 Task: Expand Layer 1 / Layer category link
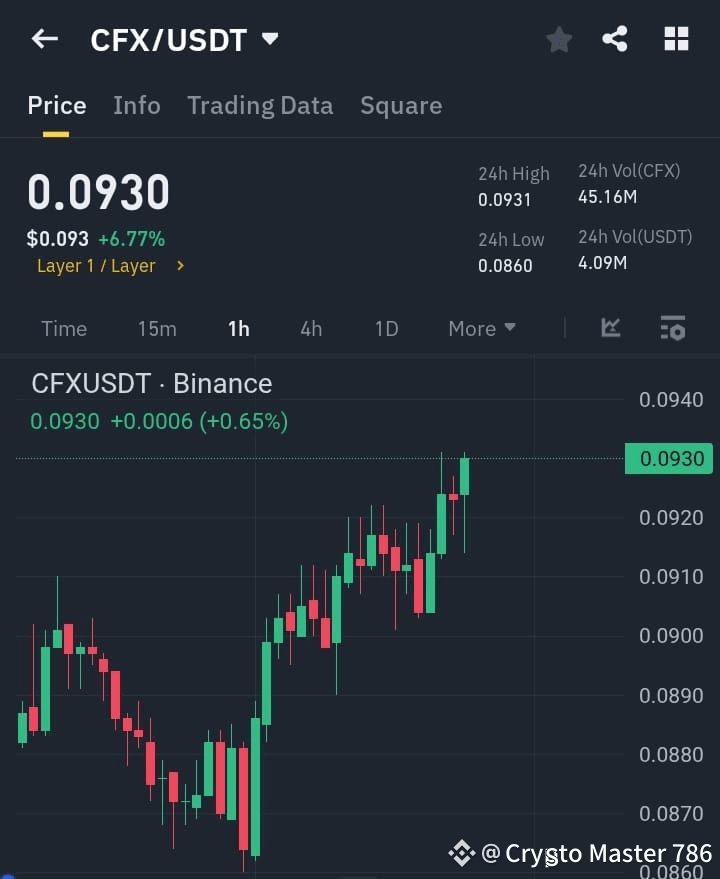click(110, 266)
